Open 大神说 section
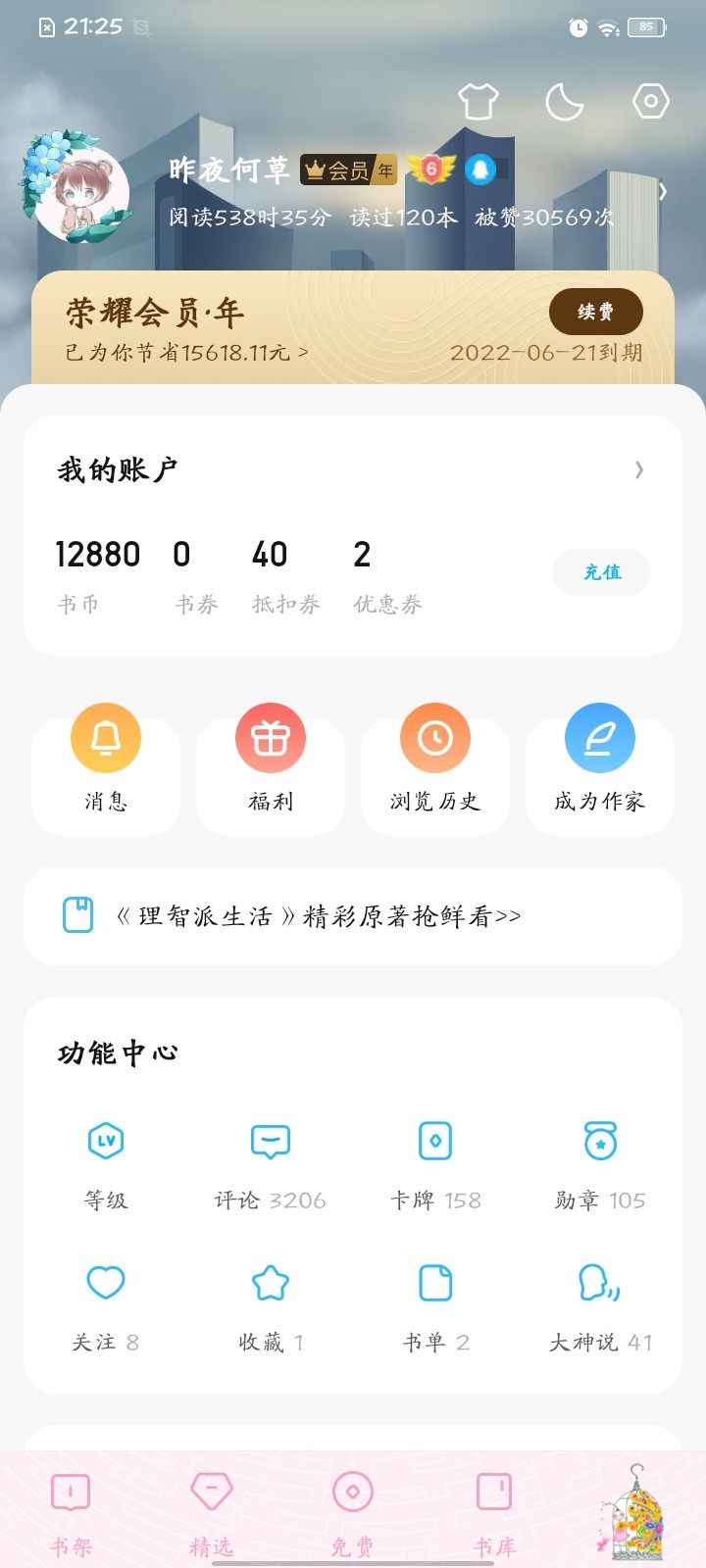706x1568 pixels. pos(600,1305)
